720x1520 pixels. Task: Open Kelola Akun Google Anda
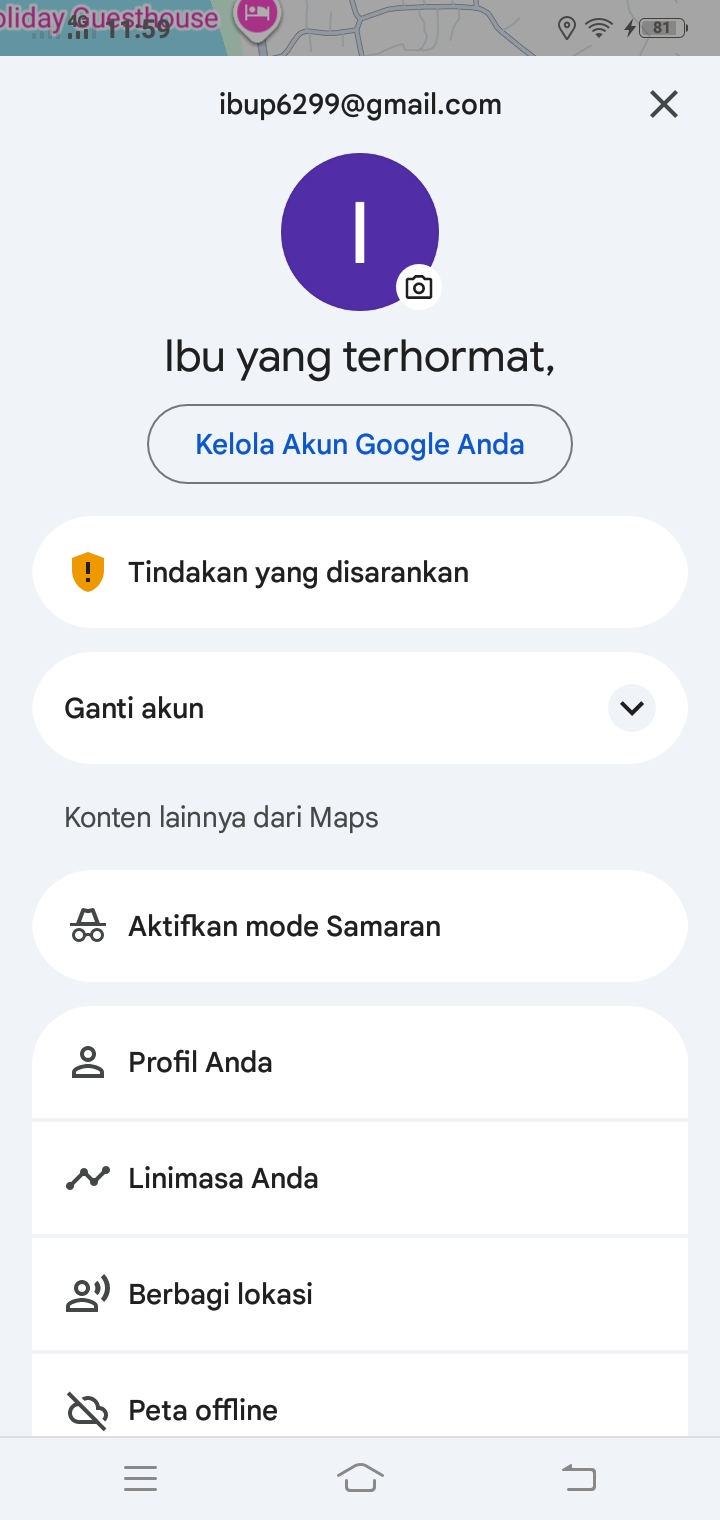coord(360,444)
